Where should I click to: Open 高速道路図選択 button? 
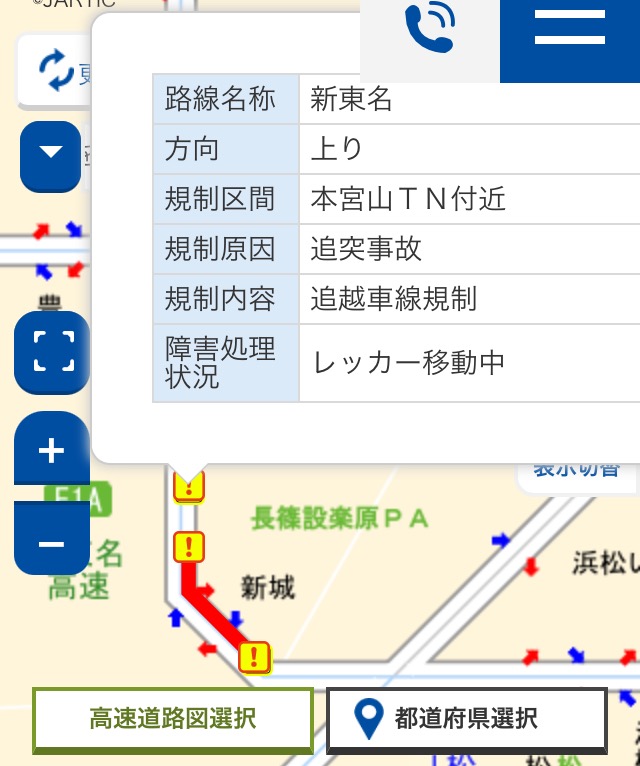[x=173, y=719]
